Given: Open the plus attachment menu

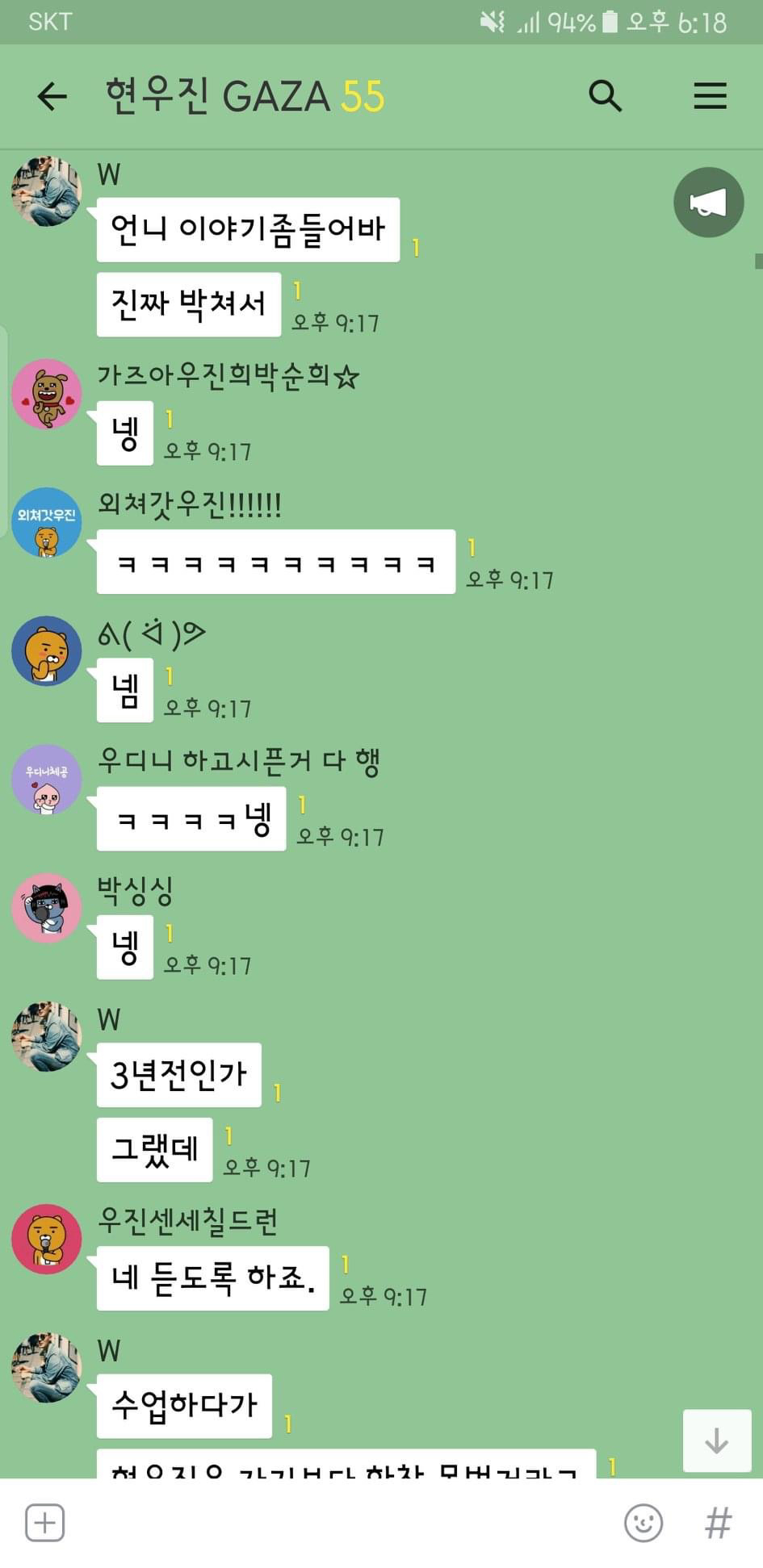Looking at the screenshot, I should 45,1523.
